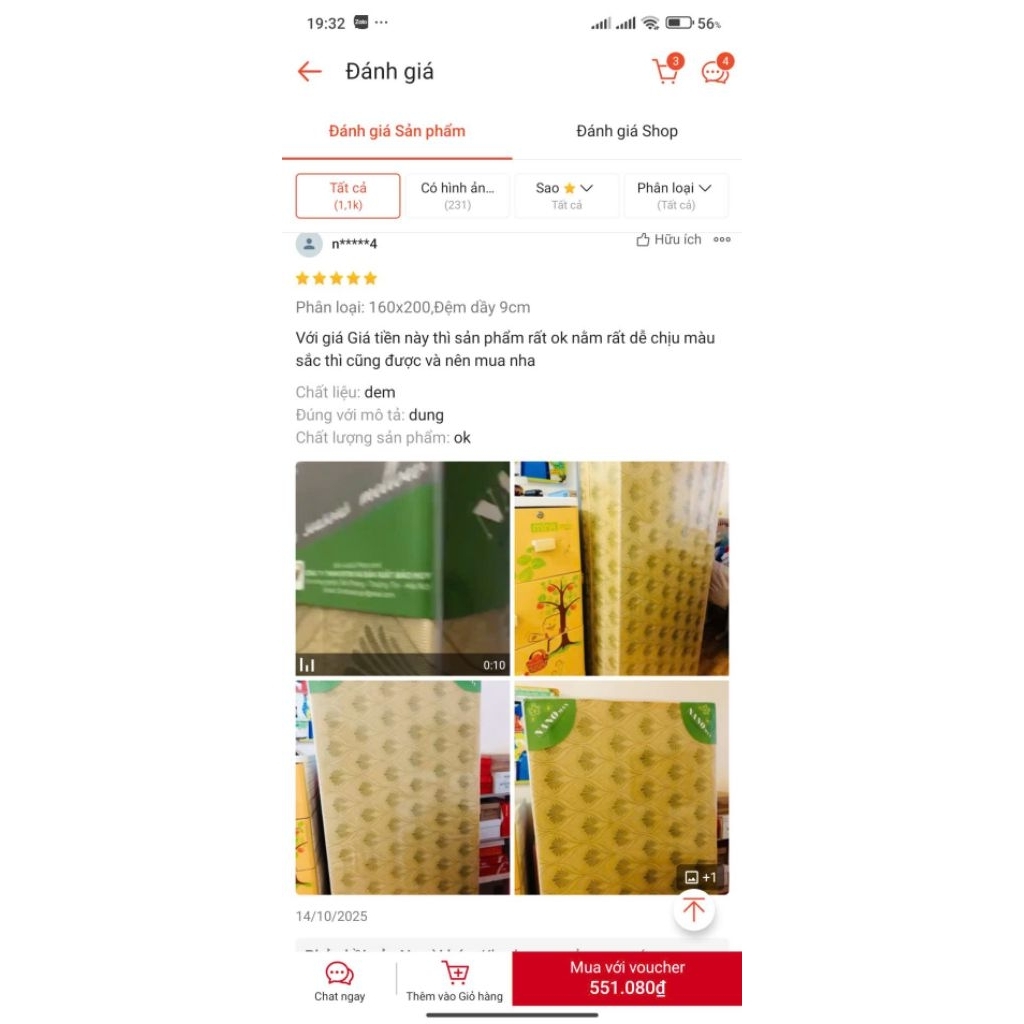The image size is (1024, 1024).
Task: Filter reviews with Có hình ảnh
Action: tap(457, 196)
